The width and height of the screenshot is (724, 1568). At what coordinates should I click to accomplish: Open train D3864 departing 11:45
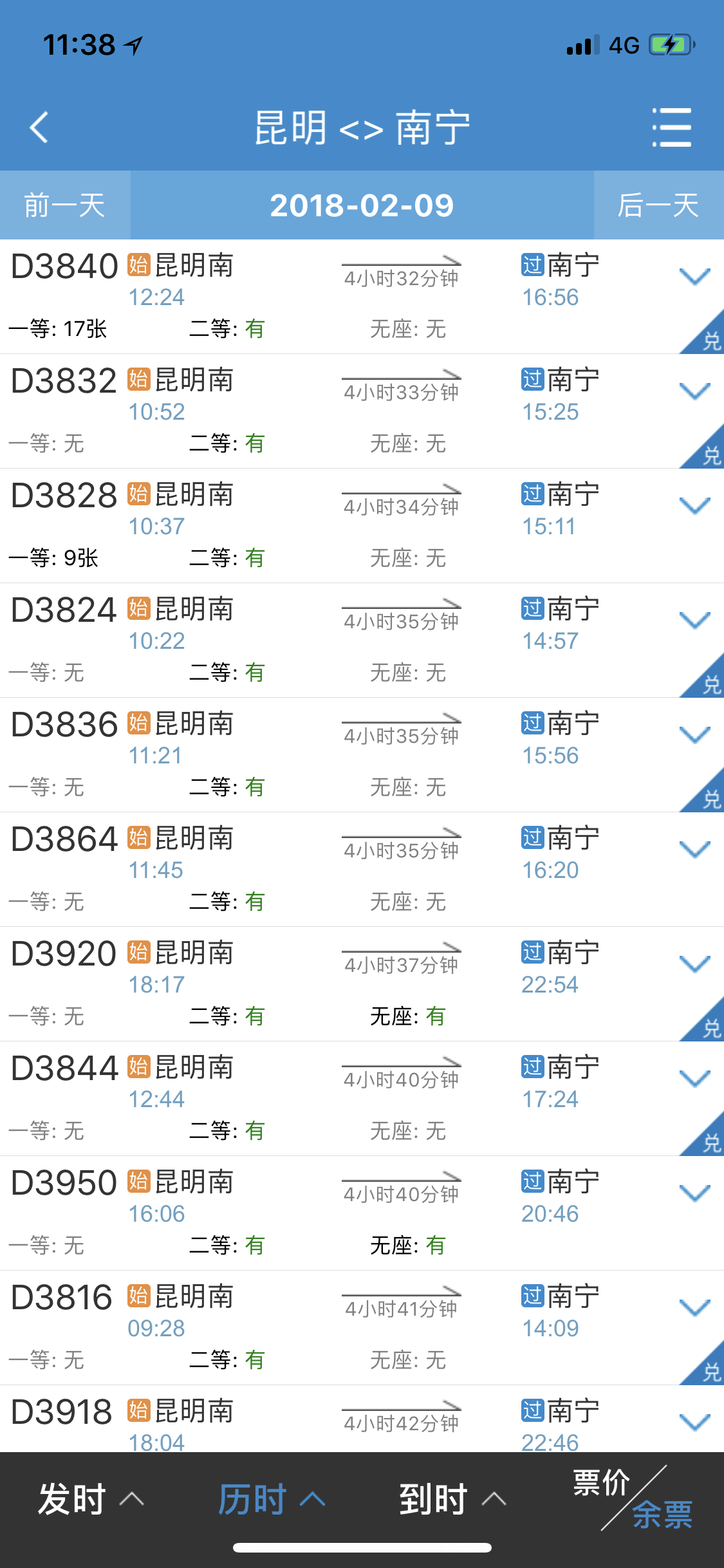coord(362,870)
